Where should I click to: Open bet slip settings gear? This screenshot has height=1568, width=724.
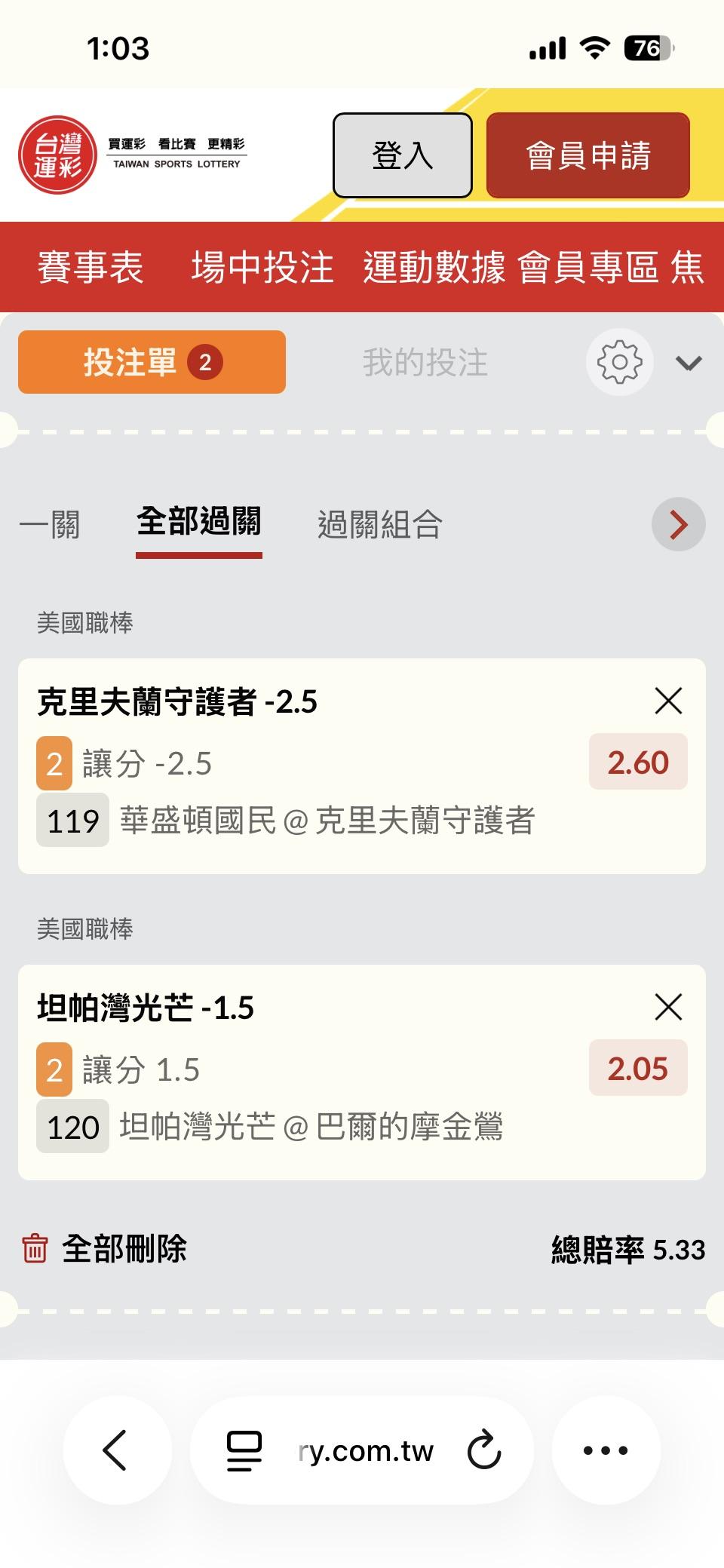click(x=620, y=362)
